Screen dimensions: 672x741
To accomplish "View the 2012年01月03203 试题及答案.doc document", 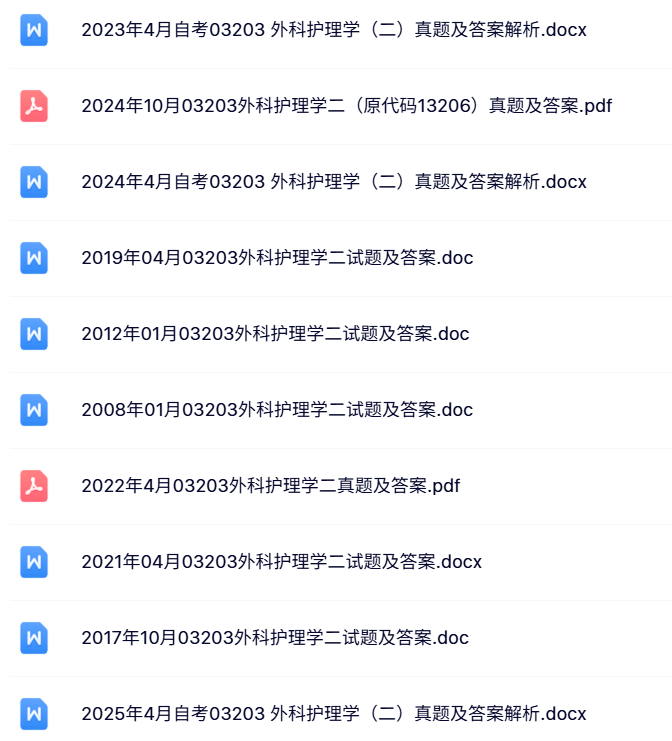I will [x=275, y=334].
